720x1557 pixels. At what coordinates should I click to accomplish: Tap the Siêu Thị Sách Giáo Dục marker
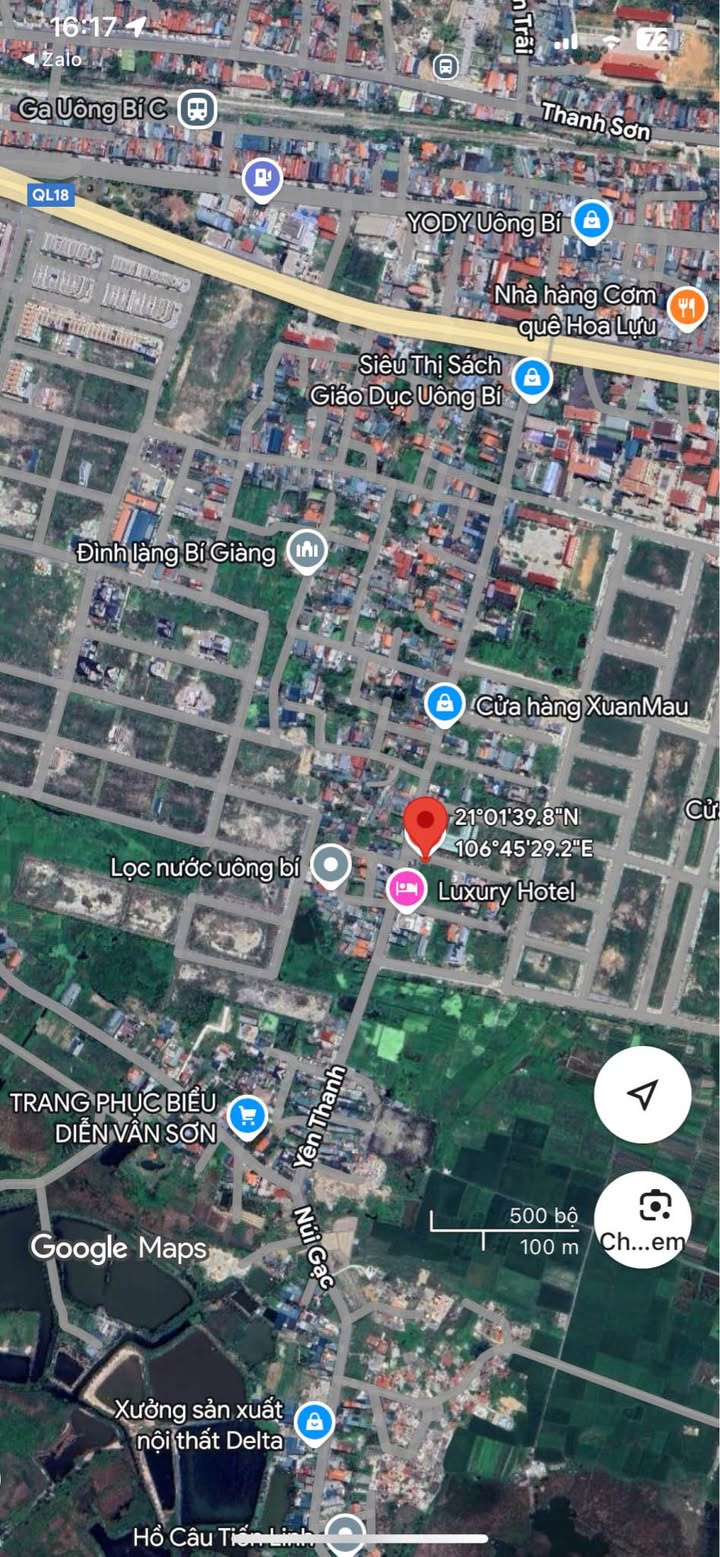click(531, 380)
